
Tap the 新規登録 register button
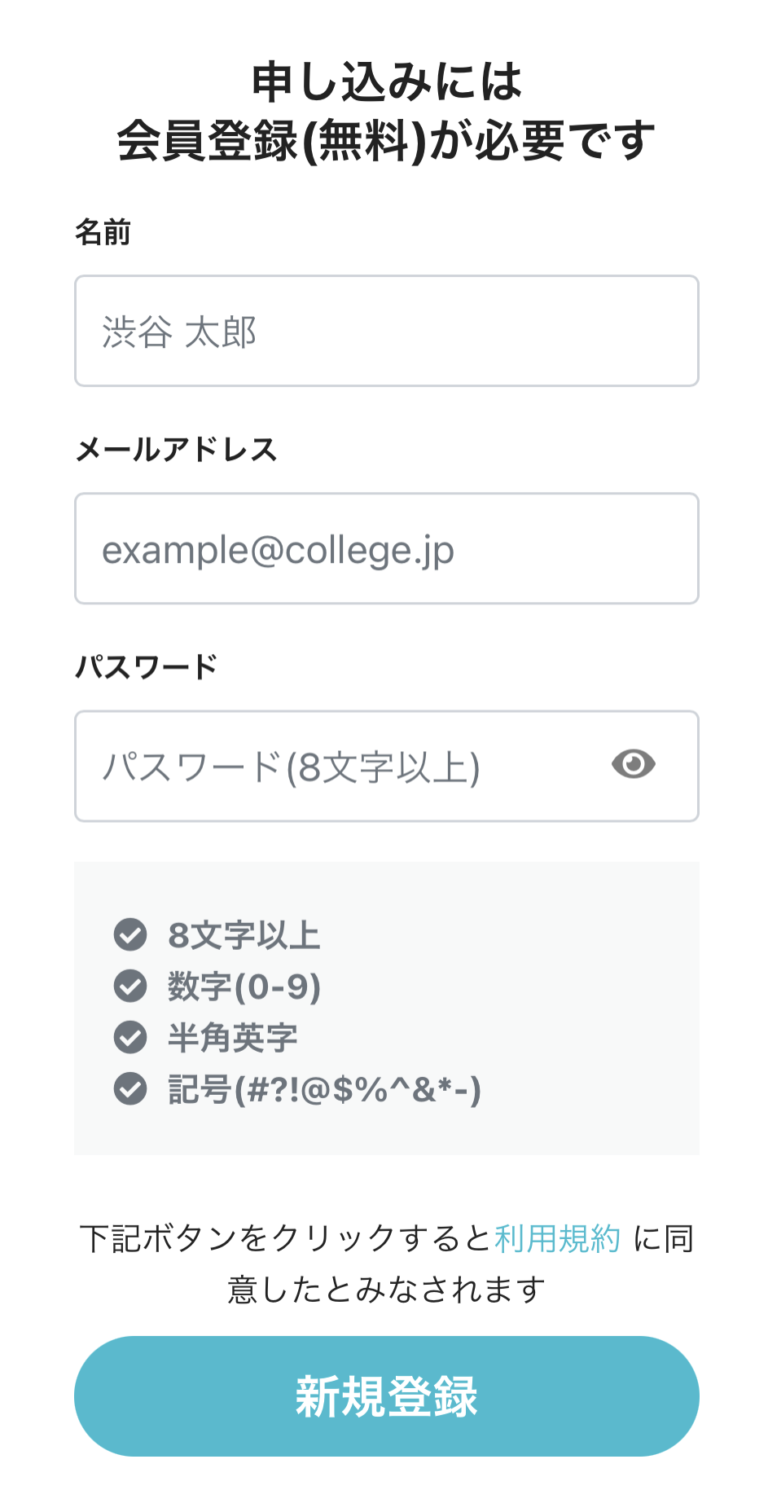pos(386,1396)
